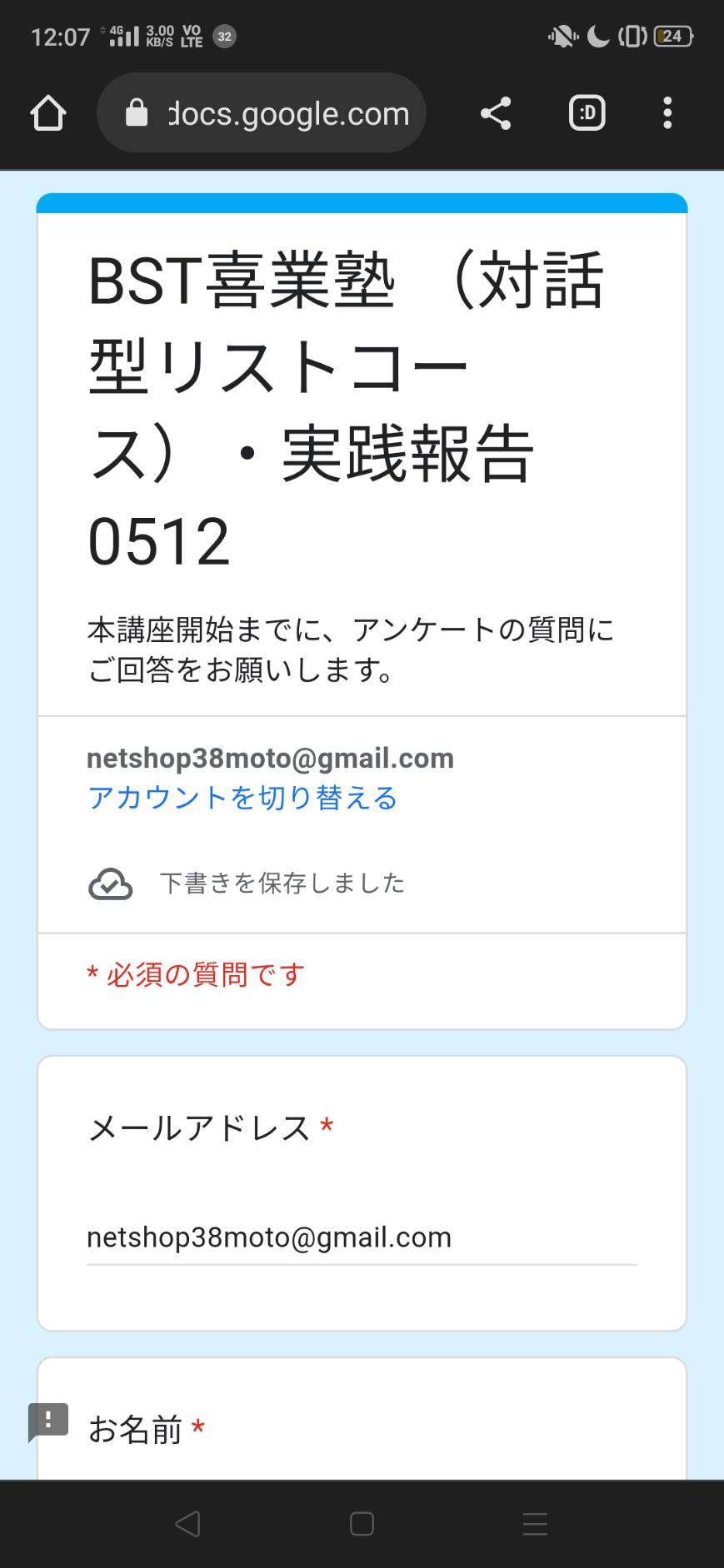Image resolution: width=724 pixels, height=1568 pixels.
Task: Open recent apps from navigation bar
Action: [x=535, y=1524]
